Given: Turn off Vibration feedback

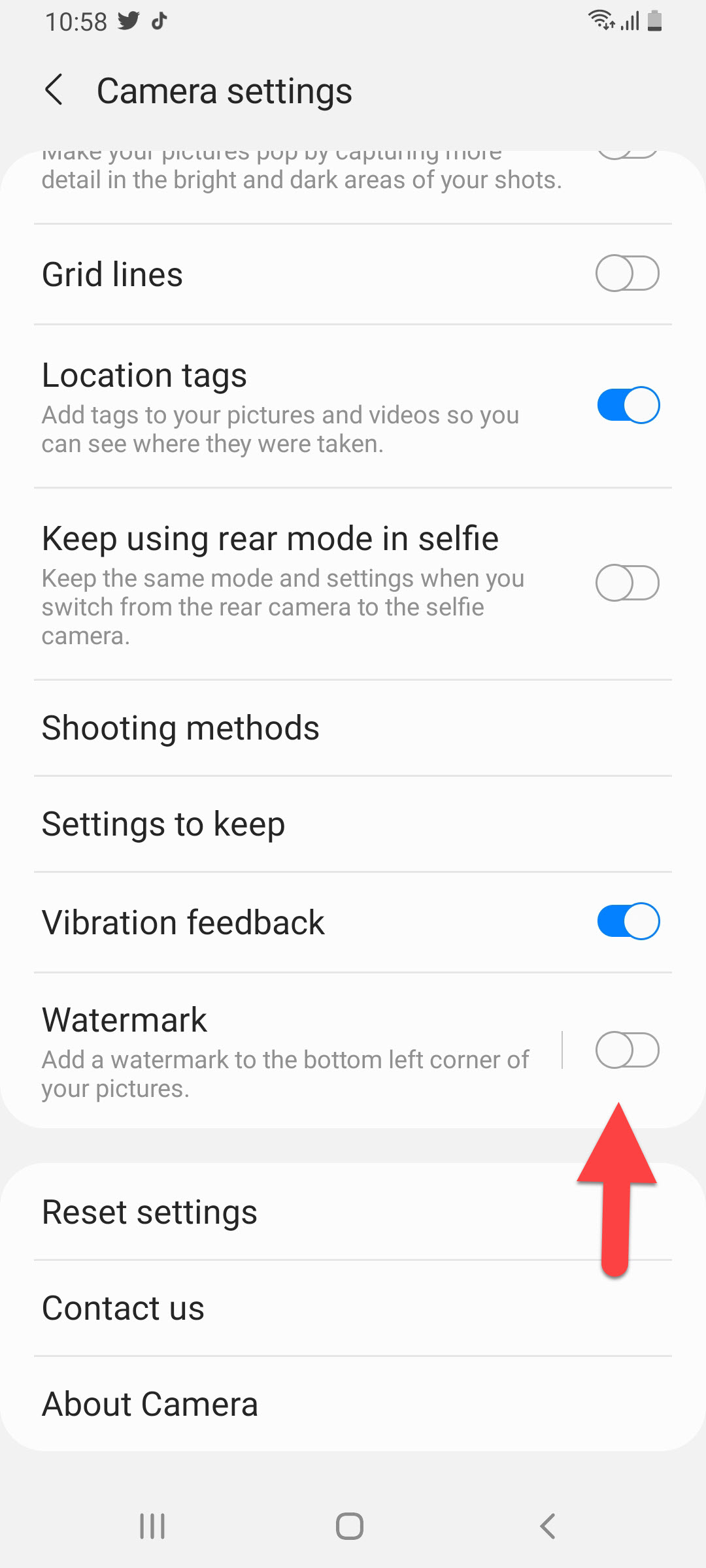Looking at the screenshot, I should pyautogui.click(x=628, y=922).
